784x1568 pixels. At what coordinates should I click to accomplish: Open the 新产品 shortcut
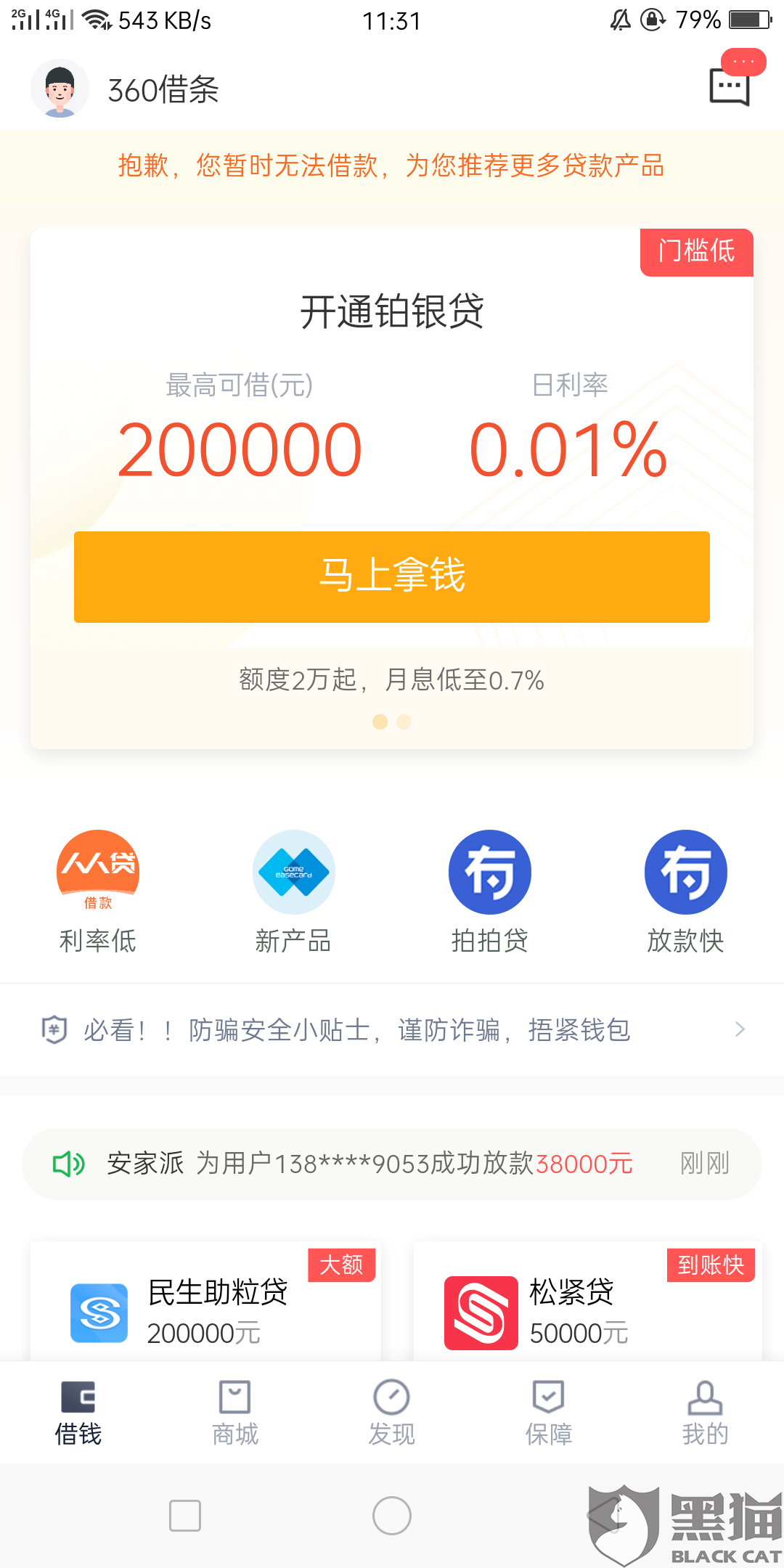294,892
